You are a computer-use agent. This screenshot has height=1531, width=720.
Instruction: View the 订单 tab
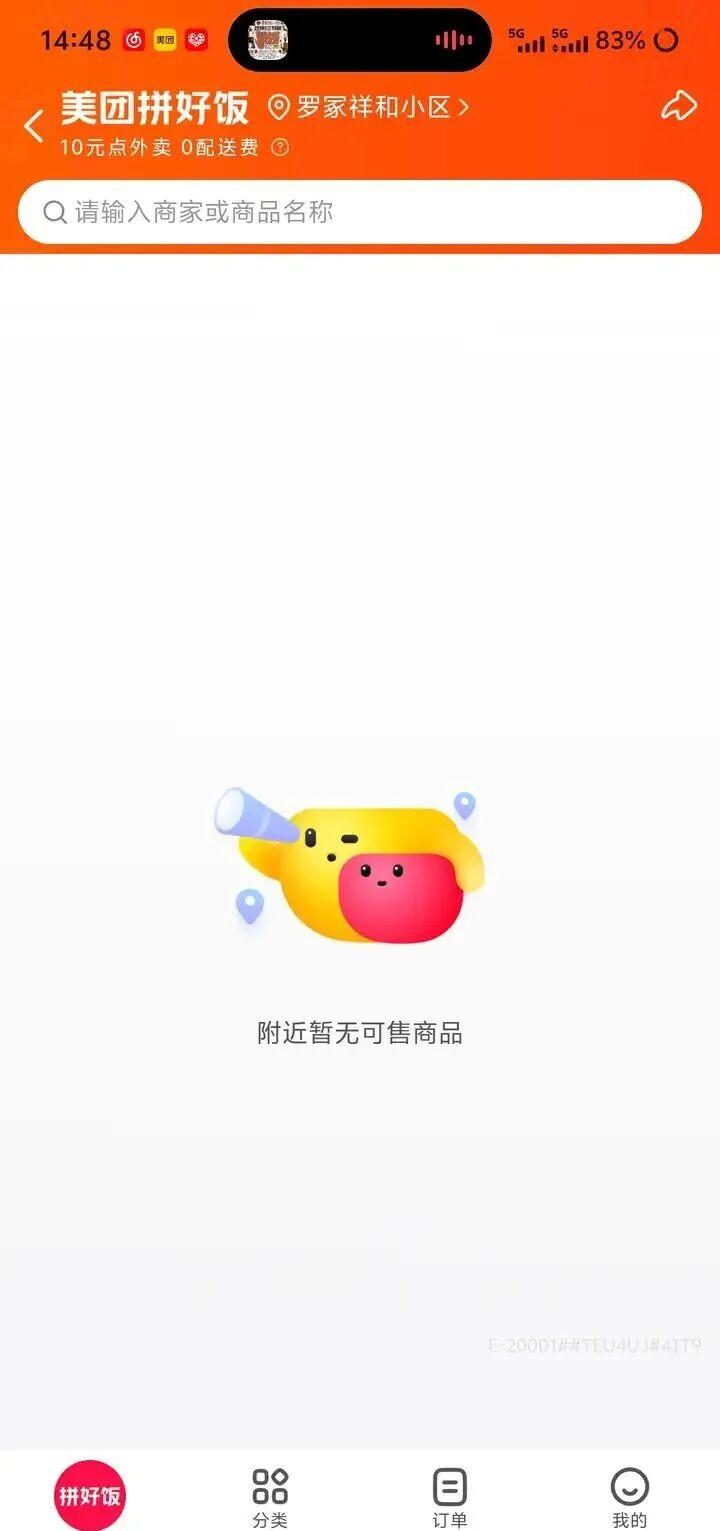point(450,1497)
